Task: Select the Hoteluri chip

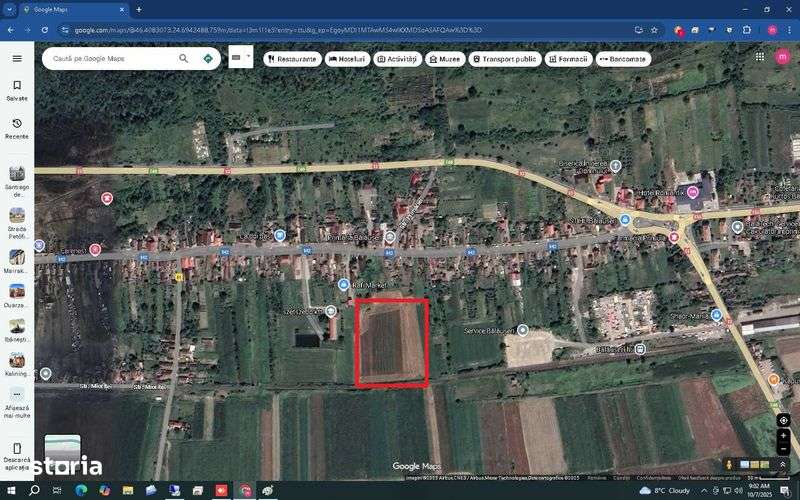Action: tap(347, 59)
